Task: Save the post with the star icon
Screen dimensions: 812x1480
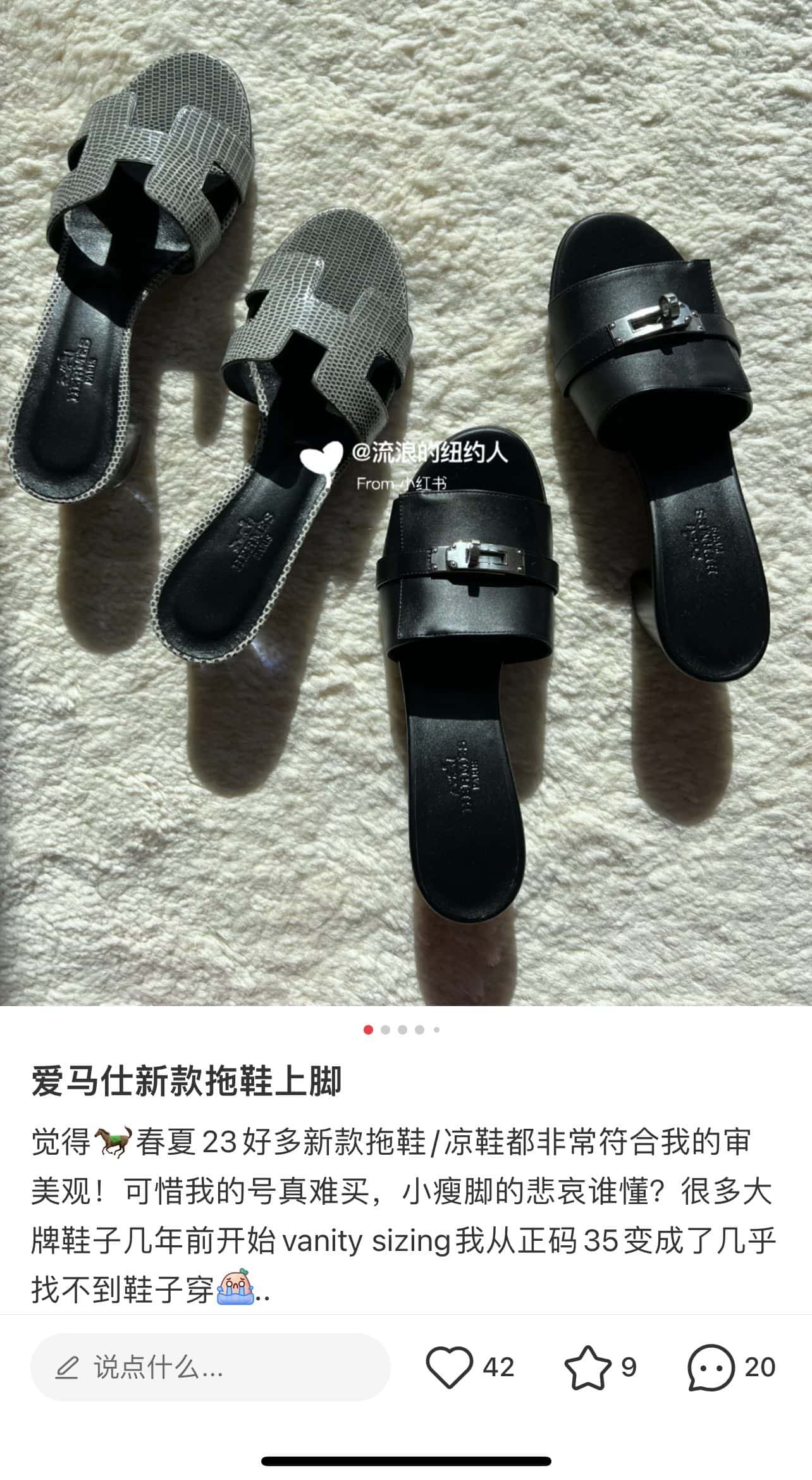Action: pos(587,1367)
